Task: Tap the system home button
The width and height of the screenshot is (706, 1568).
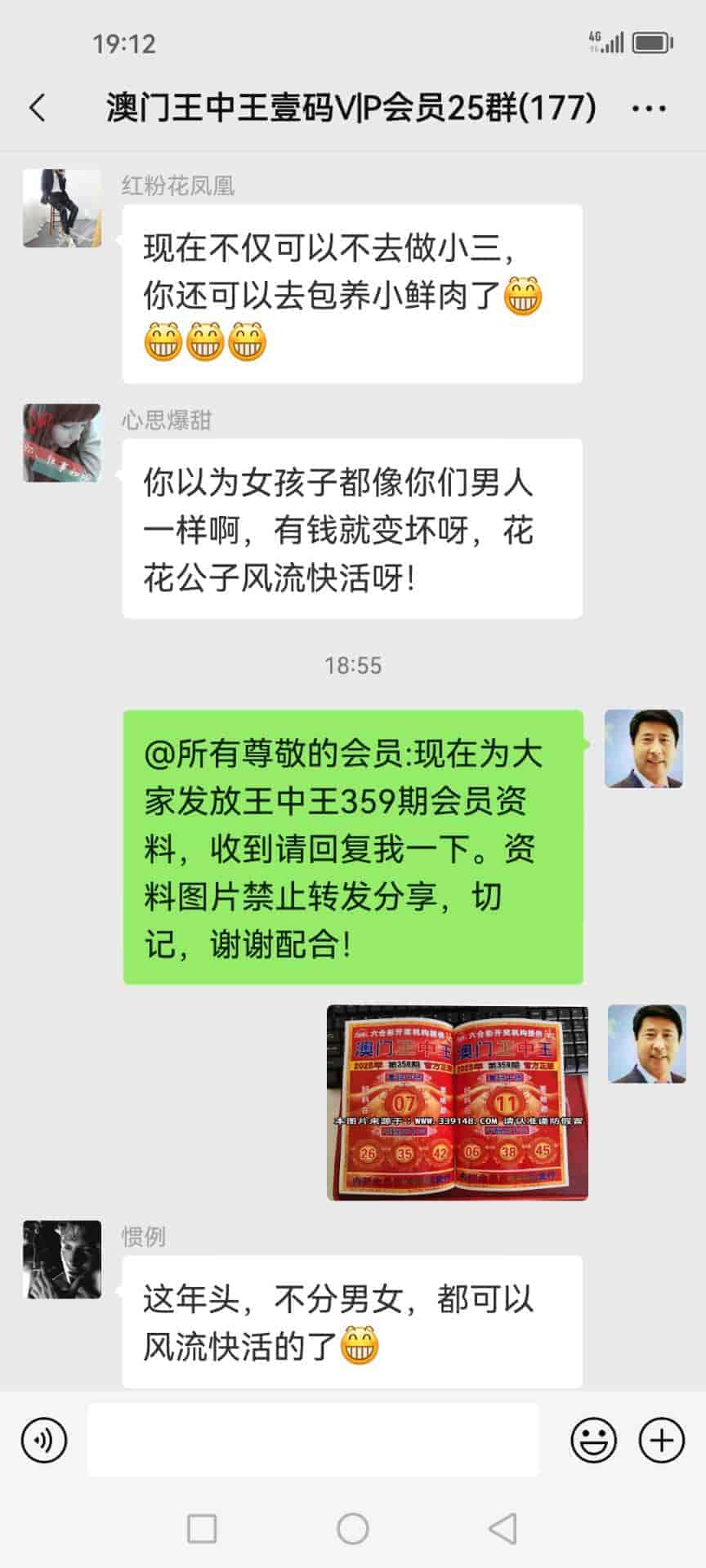Action: (353, 1528)
